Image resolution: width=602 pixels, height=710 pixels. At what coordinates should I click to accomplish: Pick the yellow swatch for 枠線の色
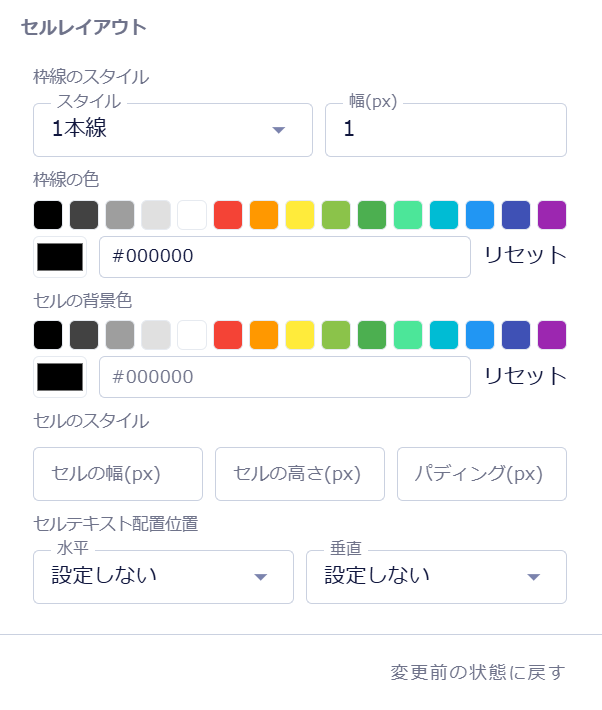(x=300, y=215)
